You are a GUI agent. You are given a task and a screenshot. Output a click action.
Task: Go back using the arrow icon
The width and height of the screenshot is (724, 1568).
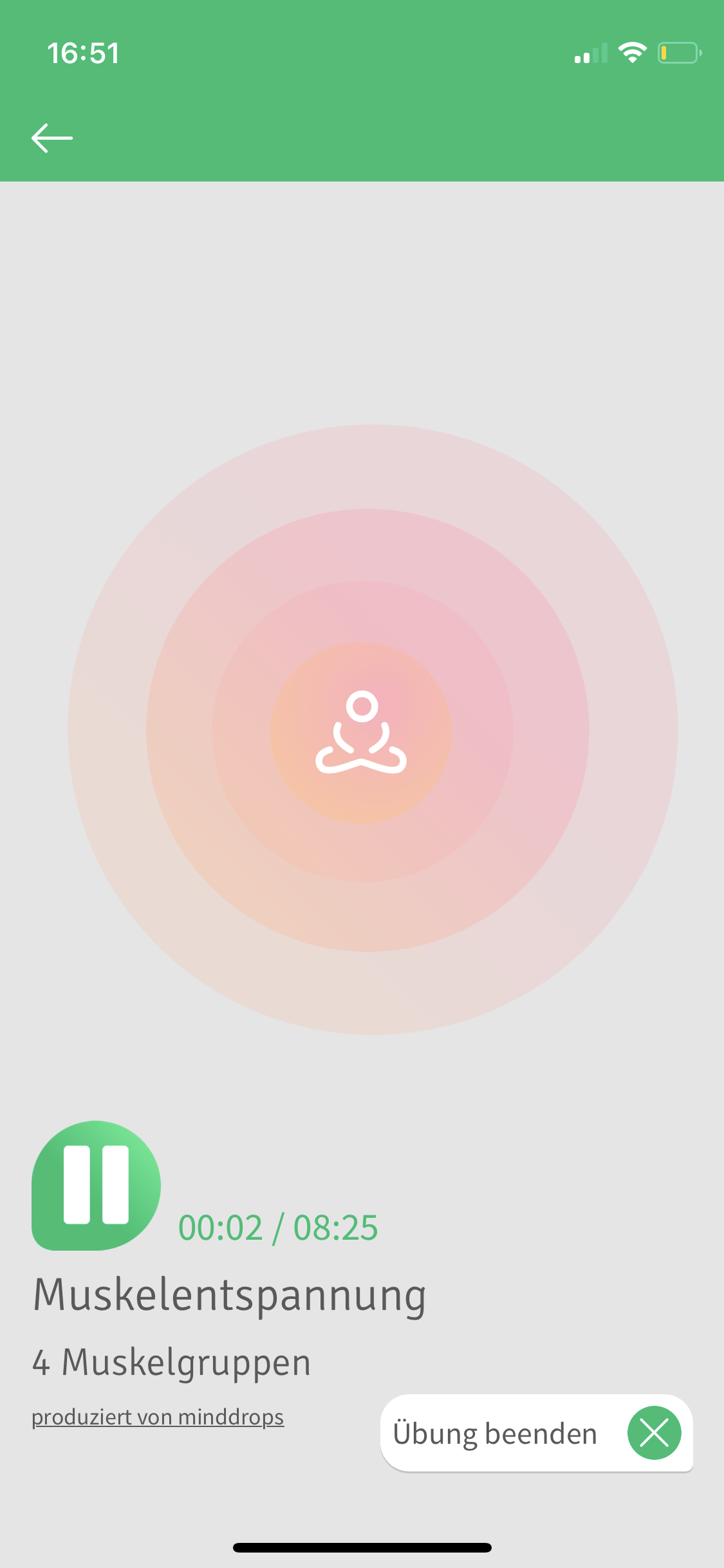(52, 138)
